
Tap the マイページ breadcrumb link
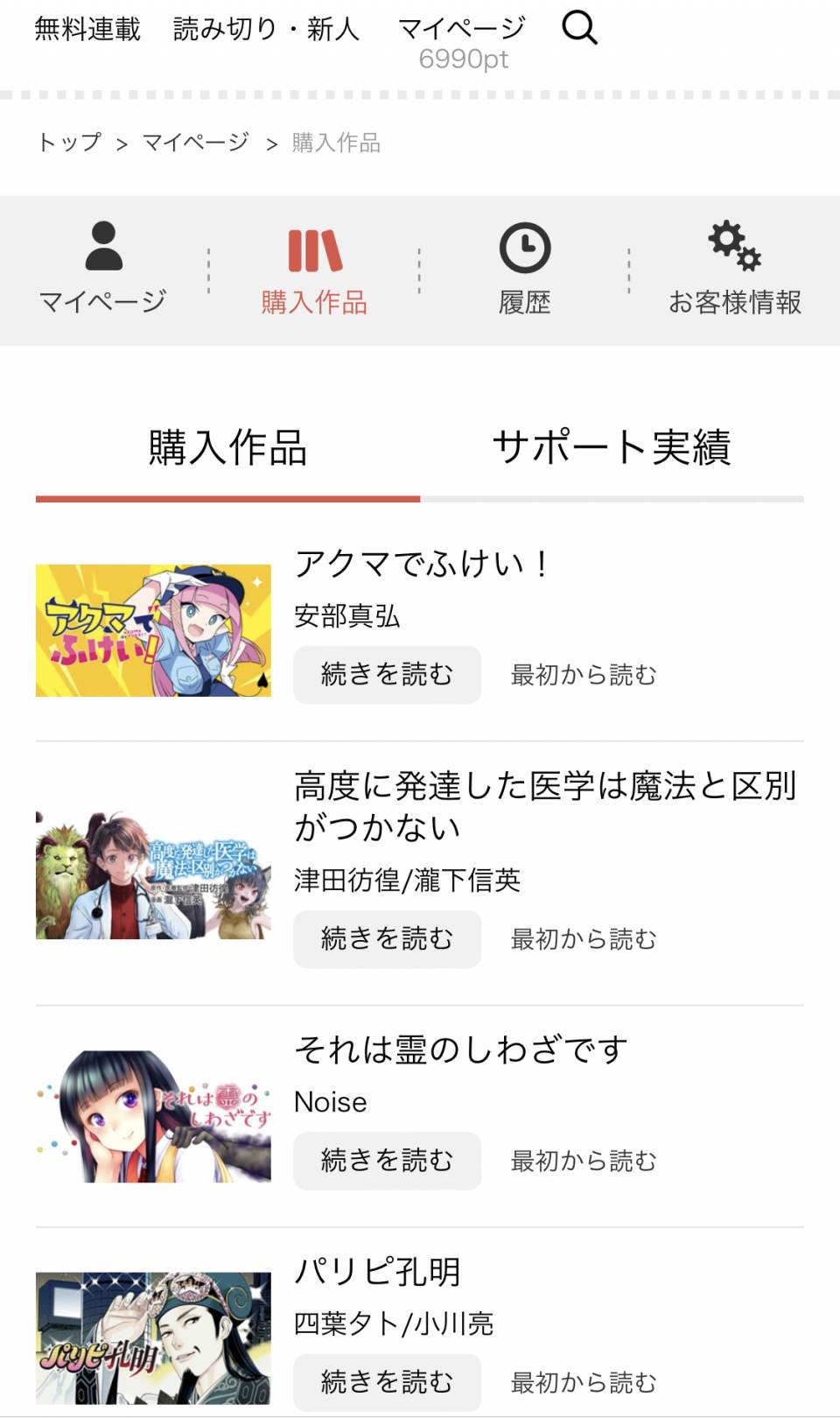pos(195,143)
